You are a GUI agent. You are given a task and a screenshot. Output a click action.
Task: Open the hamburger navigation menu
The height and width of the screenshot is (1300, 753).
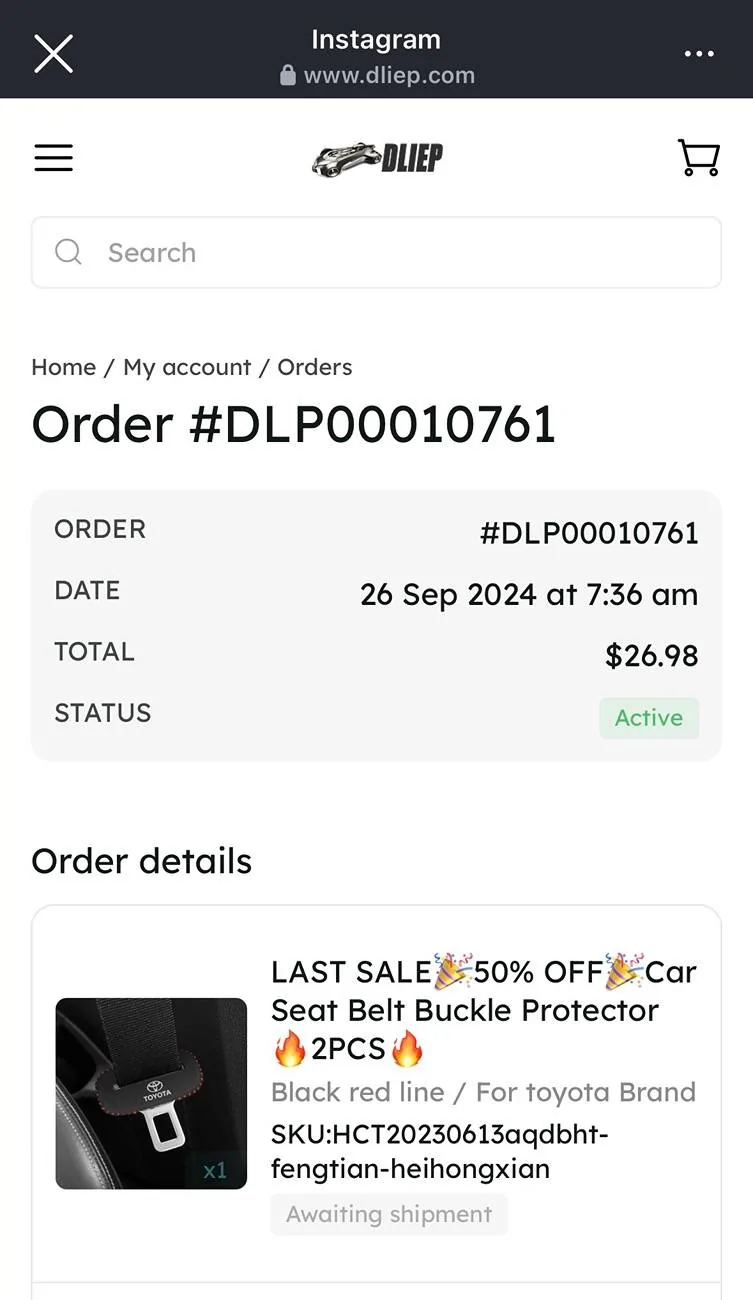pos(53,158)
